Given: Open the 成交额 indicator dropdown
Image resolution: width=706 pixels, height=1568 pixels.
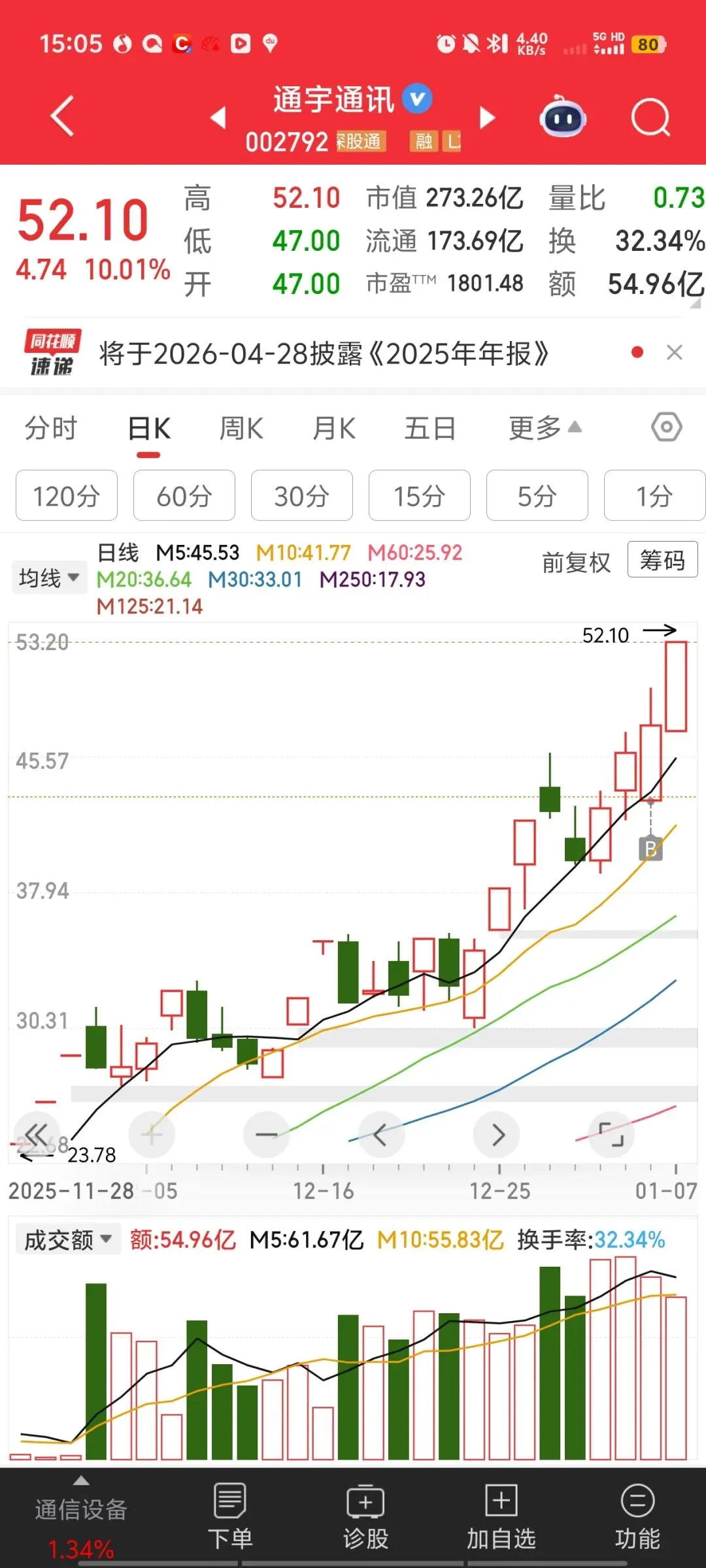Looking at the screenshot, I should (x=68, y=1239).
